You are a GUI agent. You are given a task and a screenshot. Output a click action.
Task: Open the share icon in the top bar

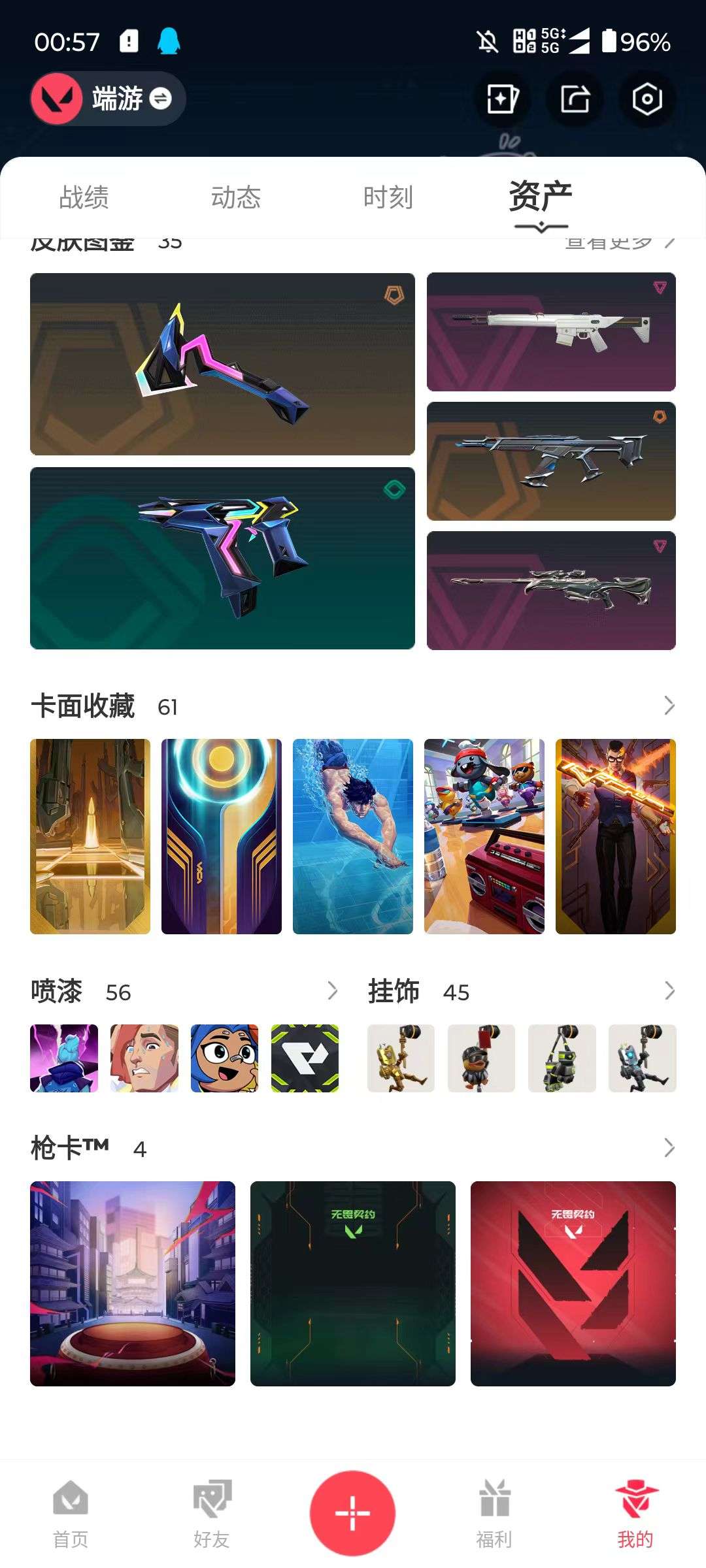coord(574,99)
